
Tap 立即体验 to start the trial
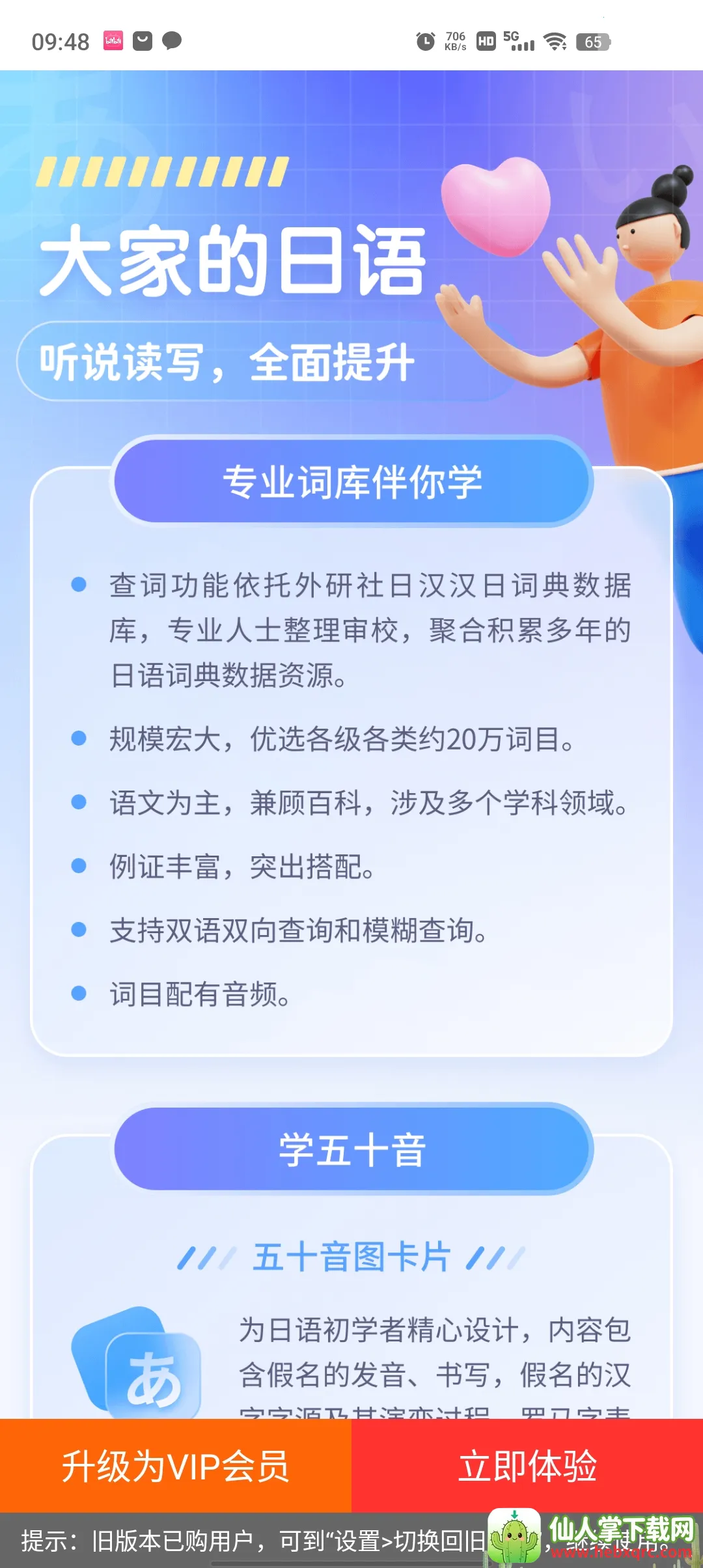pos(527,1466)
